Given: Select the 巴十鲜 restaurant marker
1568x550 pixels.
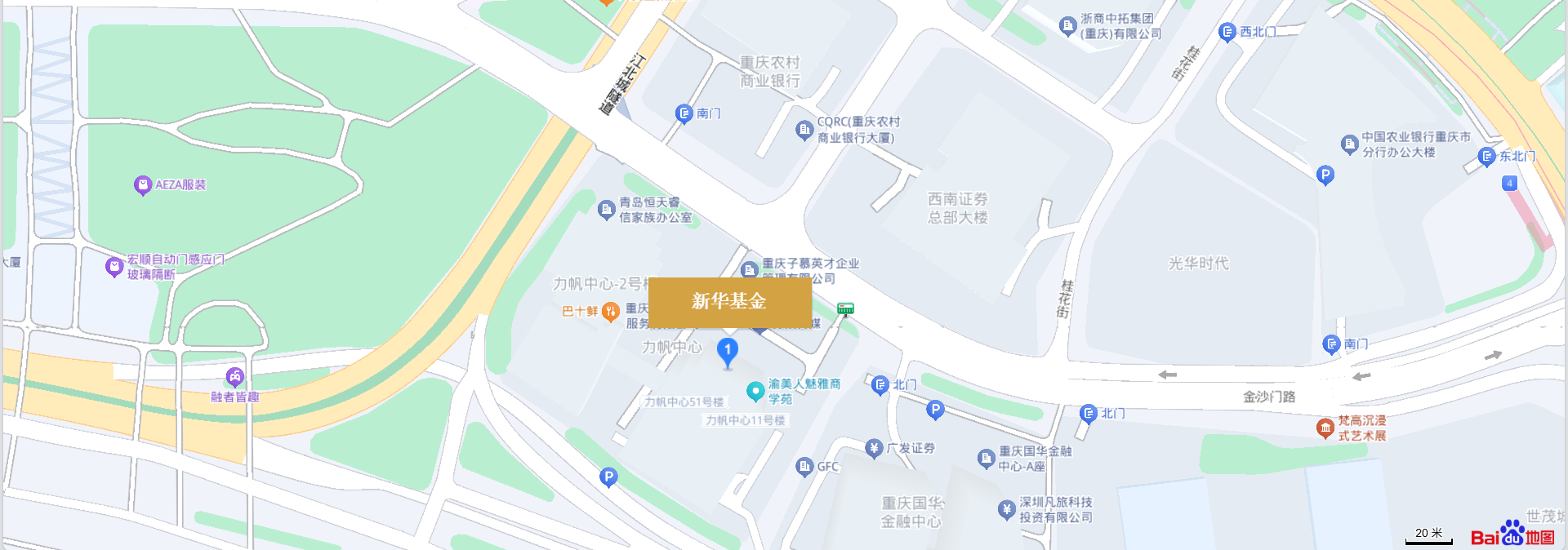Looking at the screenshot, I should point(610,312).
